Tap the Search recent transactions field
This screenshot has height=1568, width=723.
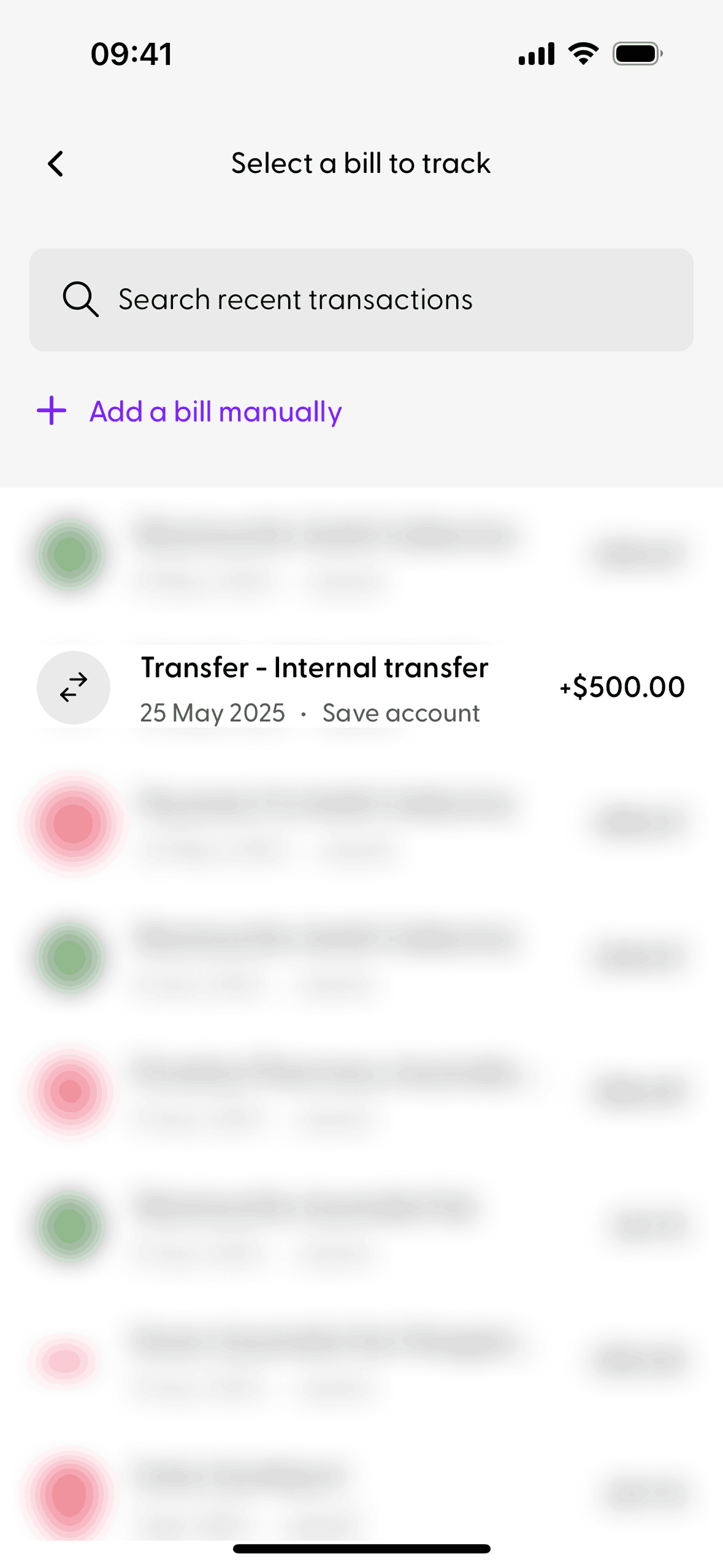pos(361,299)
